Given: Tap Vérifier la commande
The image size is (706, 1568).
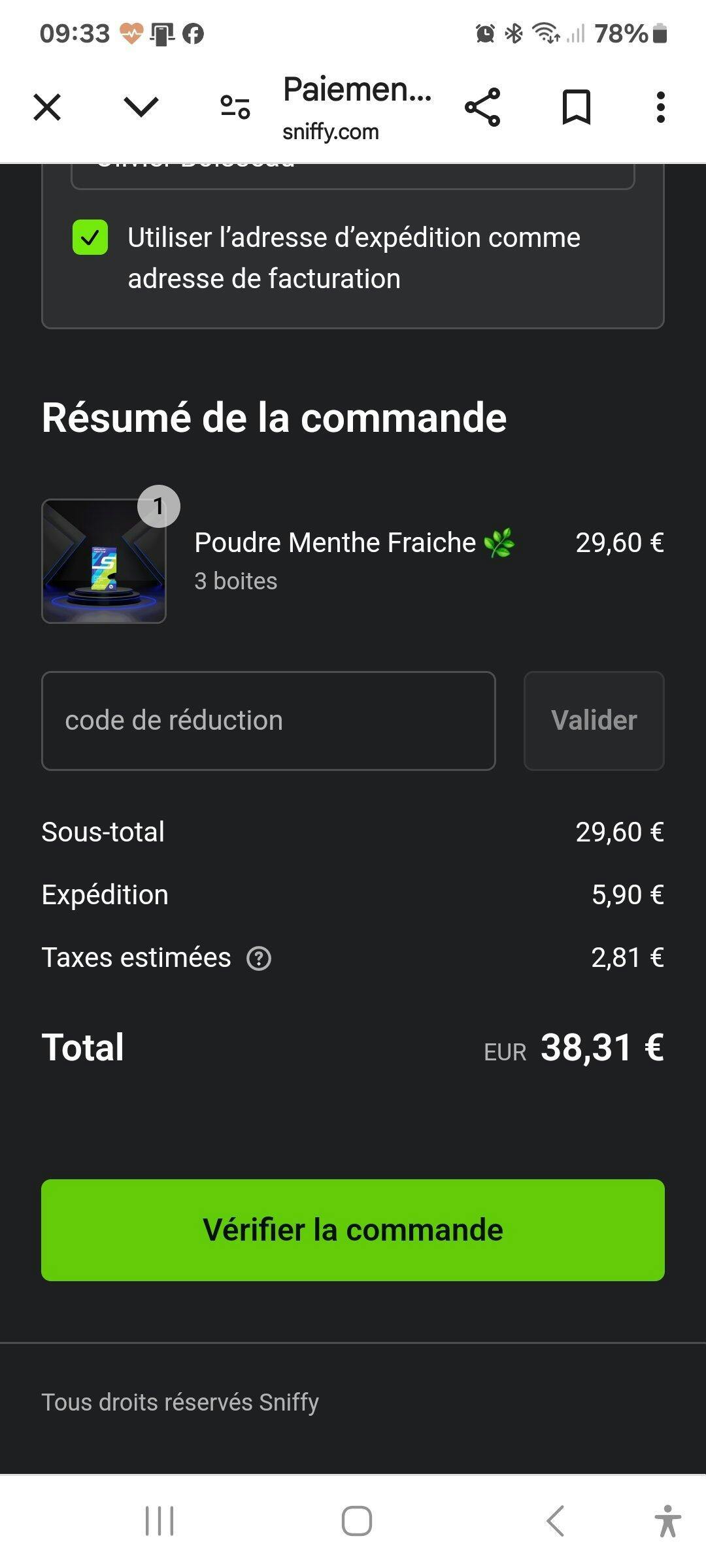Looking at the screenshot, I should pyautogui.click(x=353, y=1230).
